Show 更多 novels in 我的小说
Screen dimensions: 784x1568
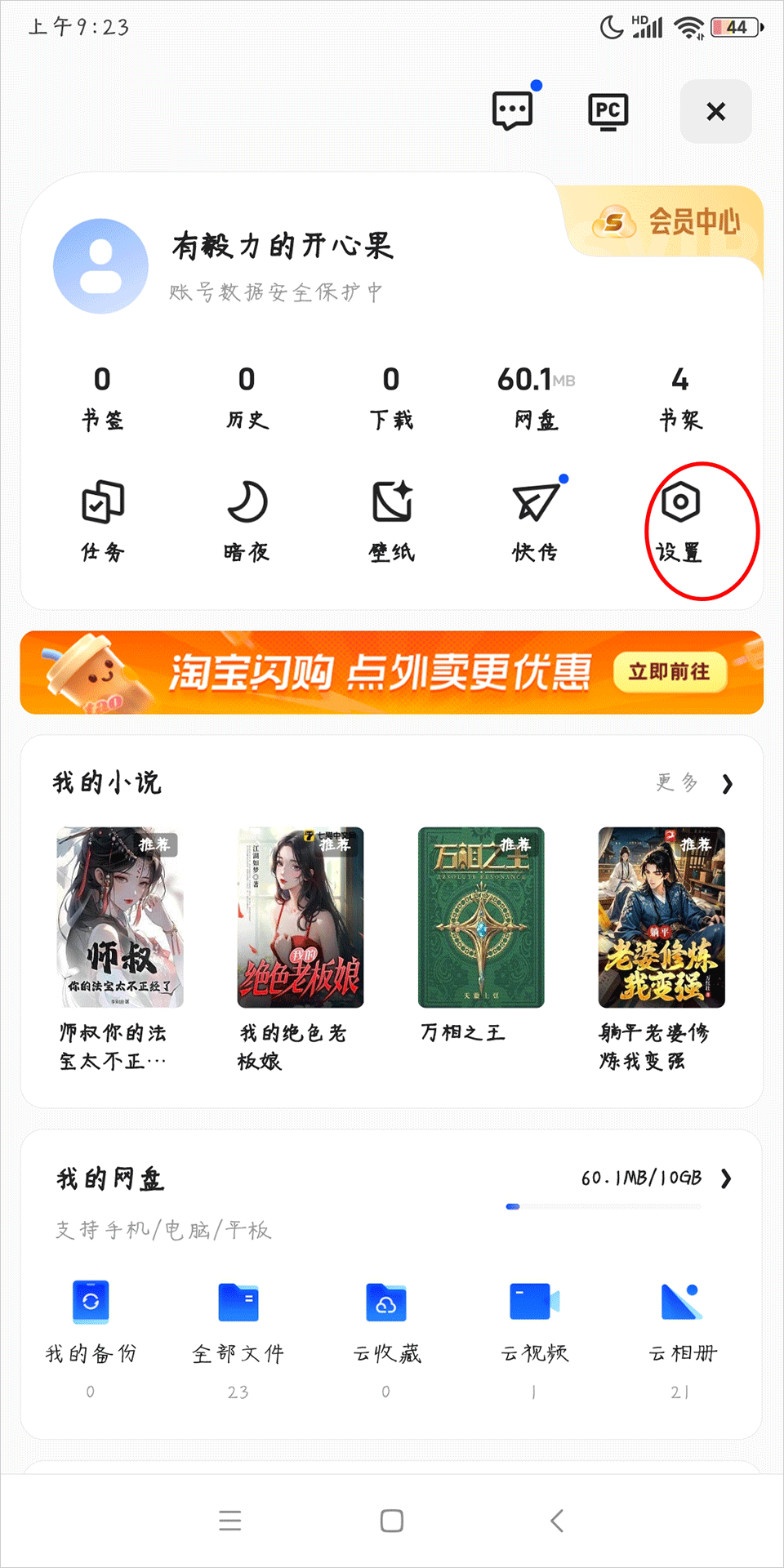(694, 784)
